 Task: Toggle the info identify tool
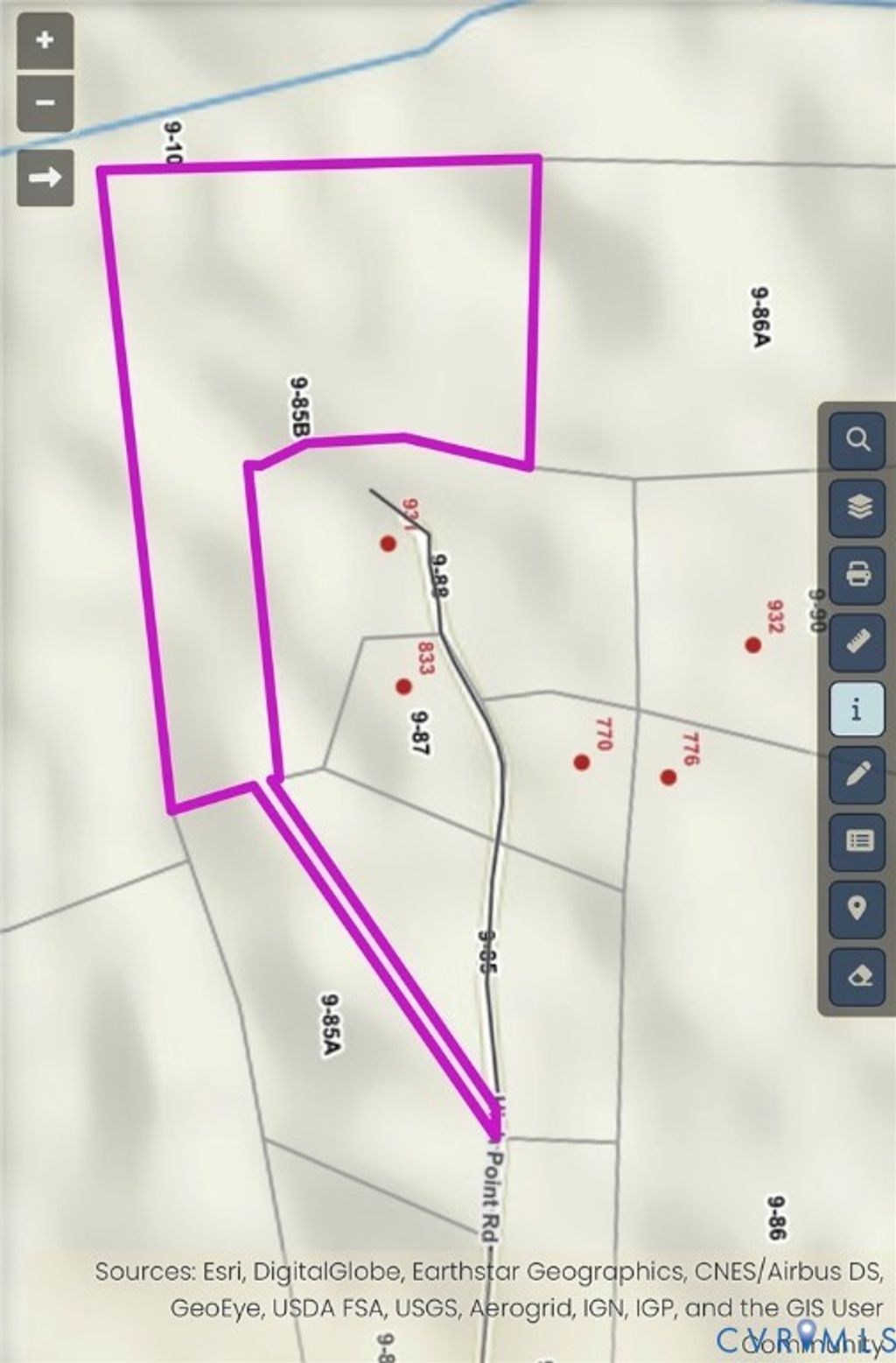(x=857, y=707)
